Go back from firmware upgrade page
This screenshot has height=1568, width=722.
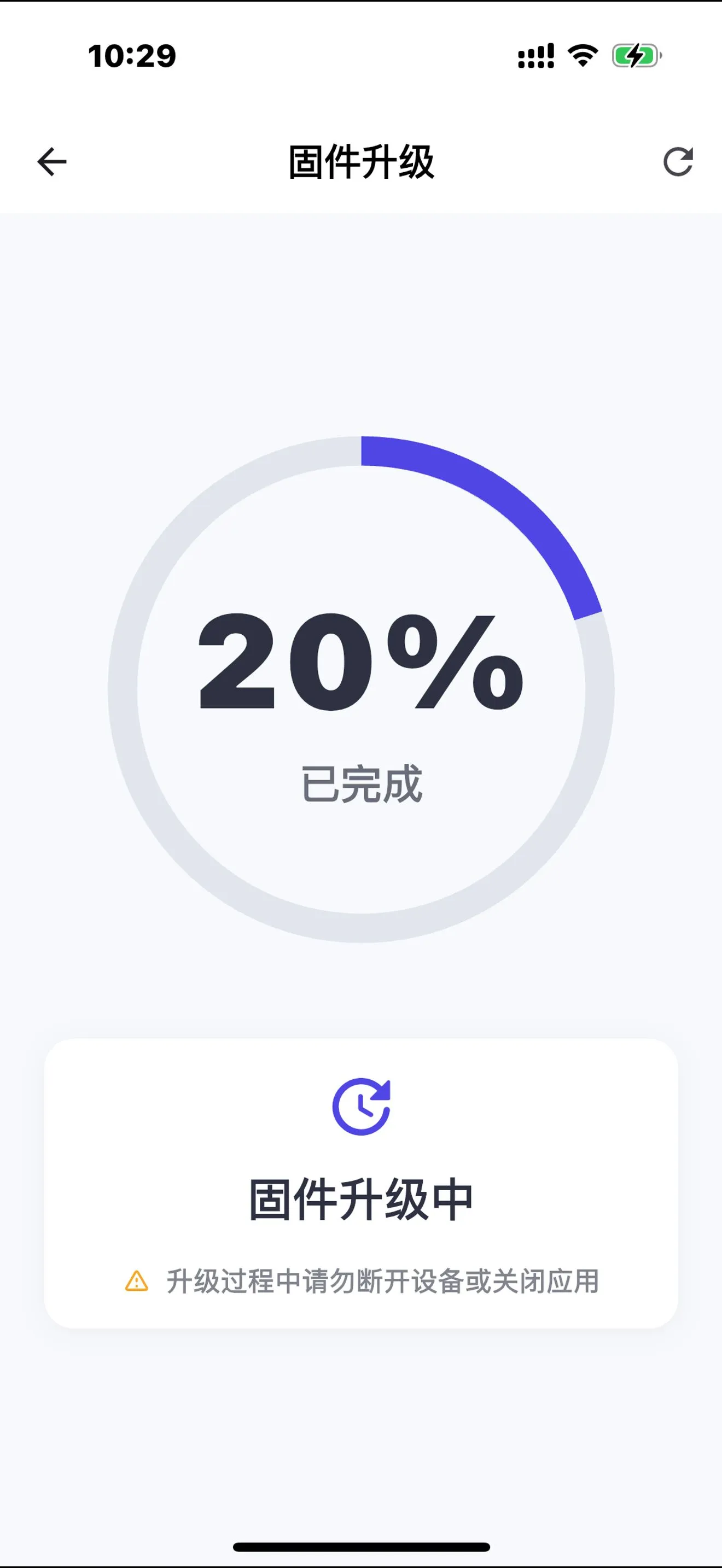coord(52,162)
